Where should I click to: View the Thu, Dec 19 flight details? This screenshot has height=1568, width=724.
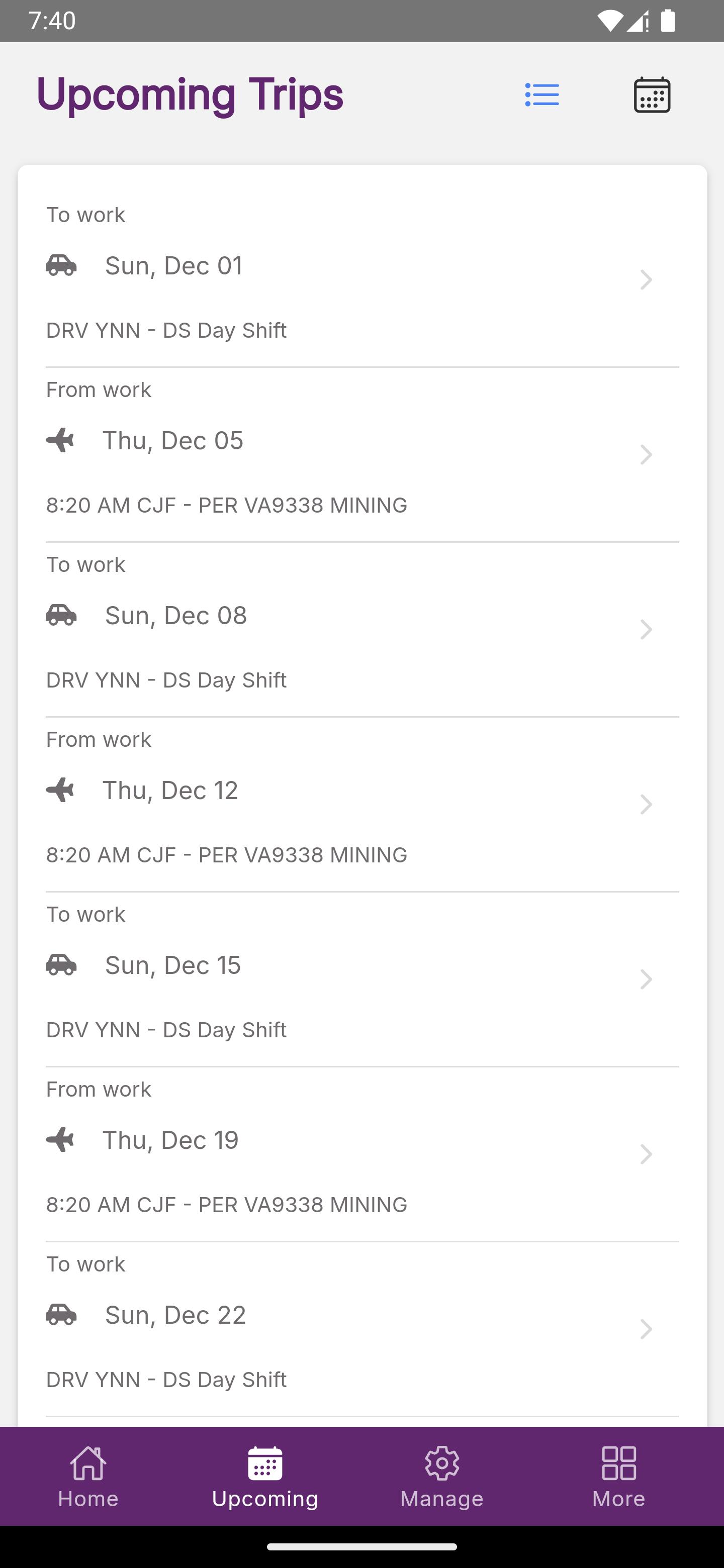[363, 1154]
